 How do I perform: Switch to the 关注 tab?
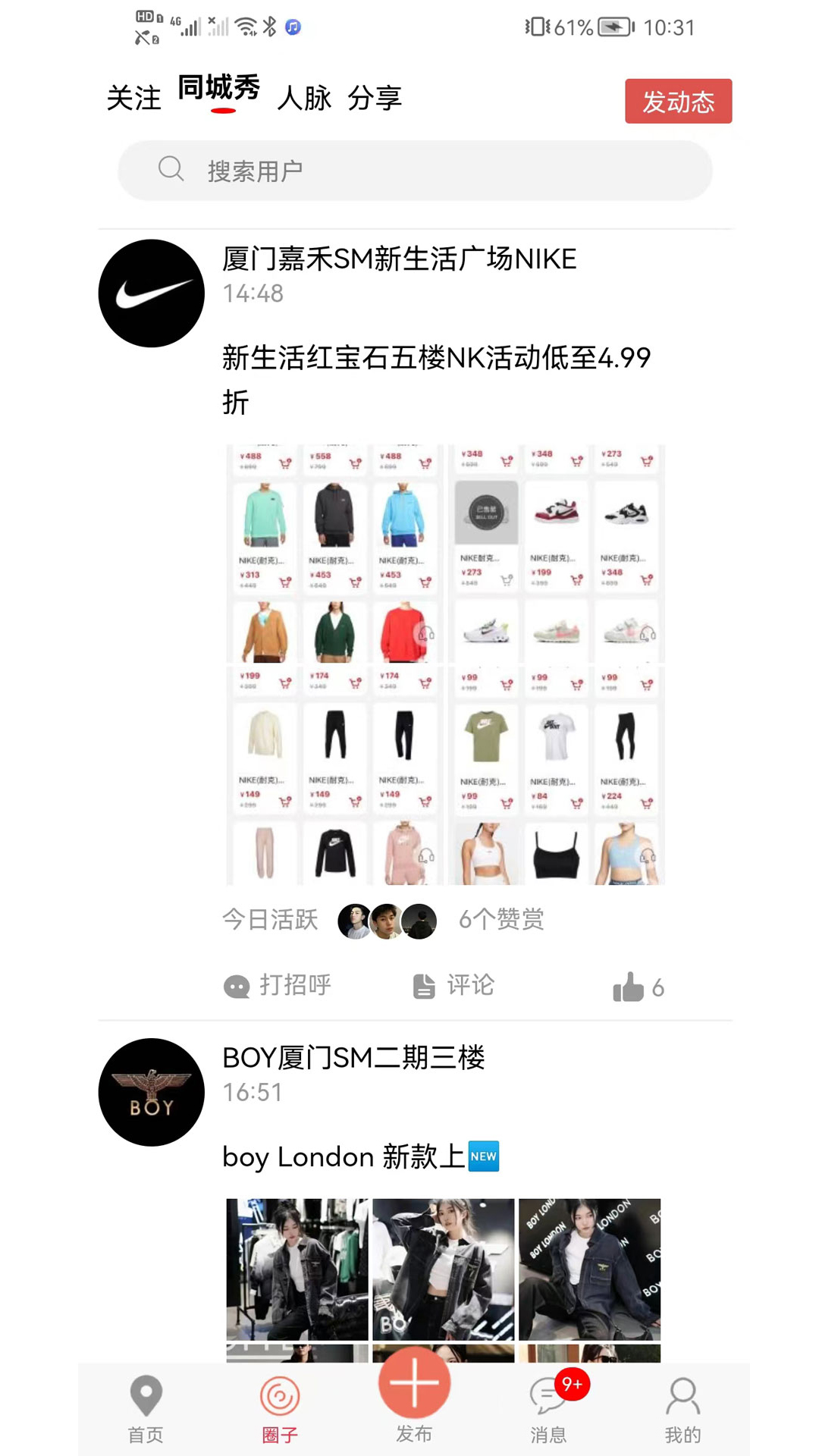coord(134,98)
